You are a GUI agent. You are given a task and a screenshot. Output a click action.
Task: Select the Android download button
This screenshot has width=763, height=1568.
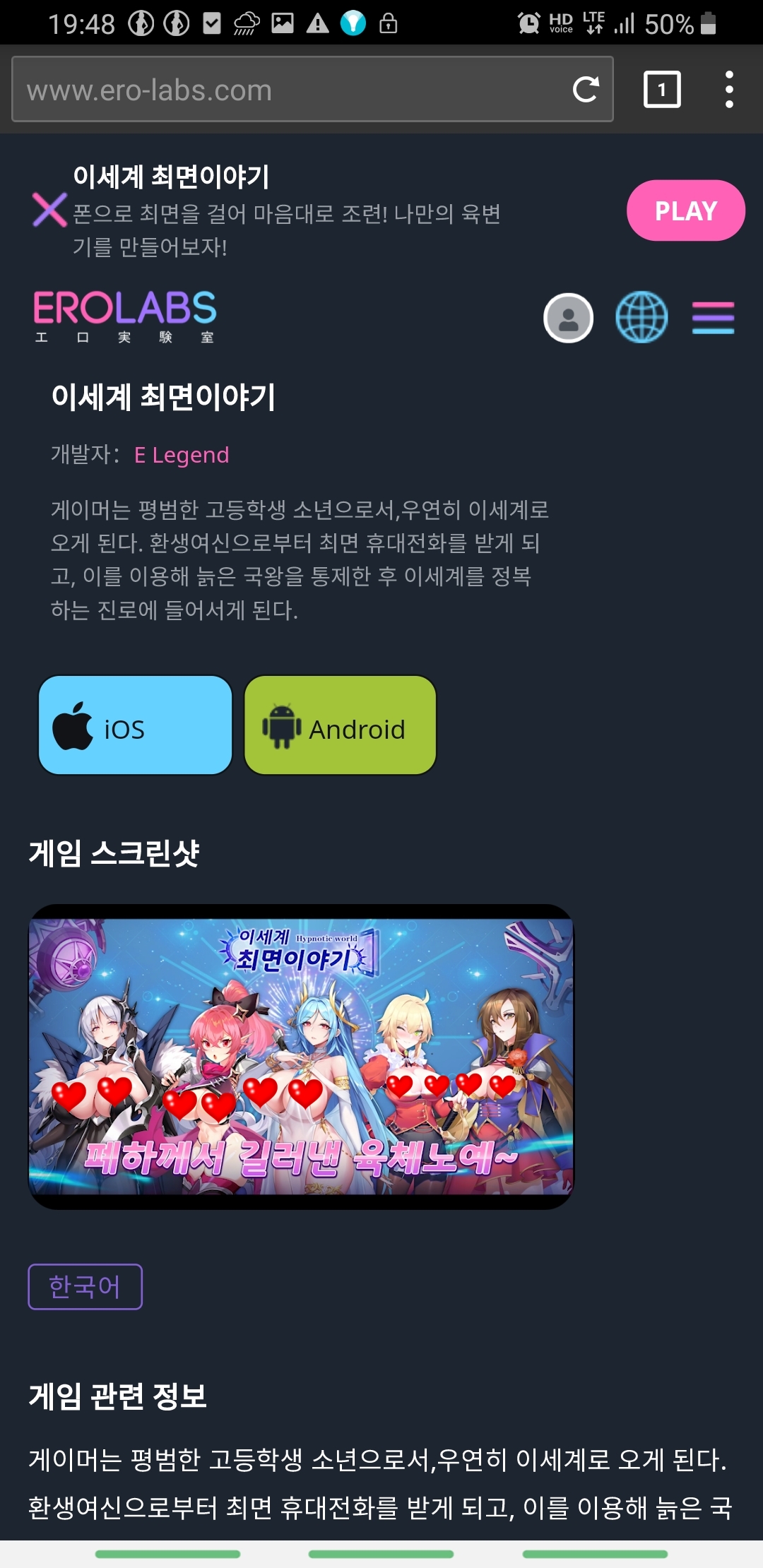[340, 725]
